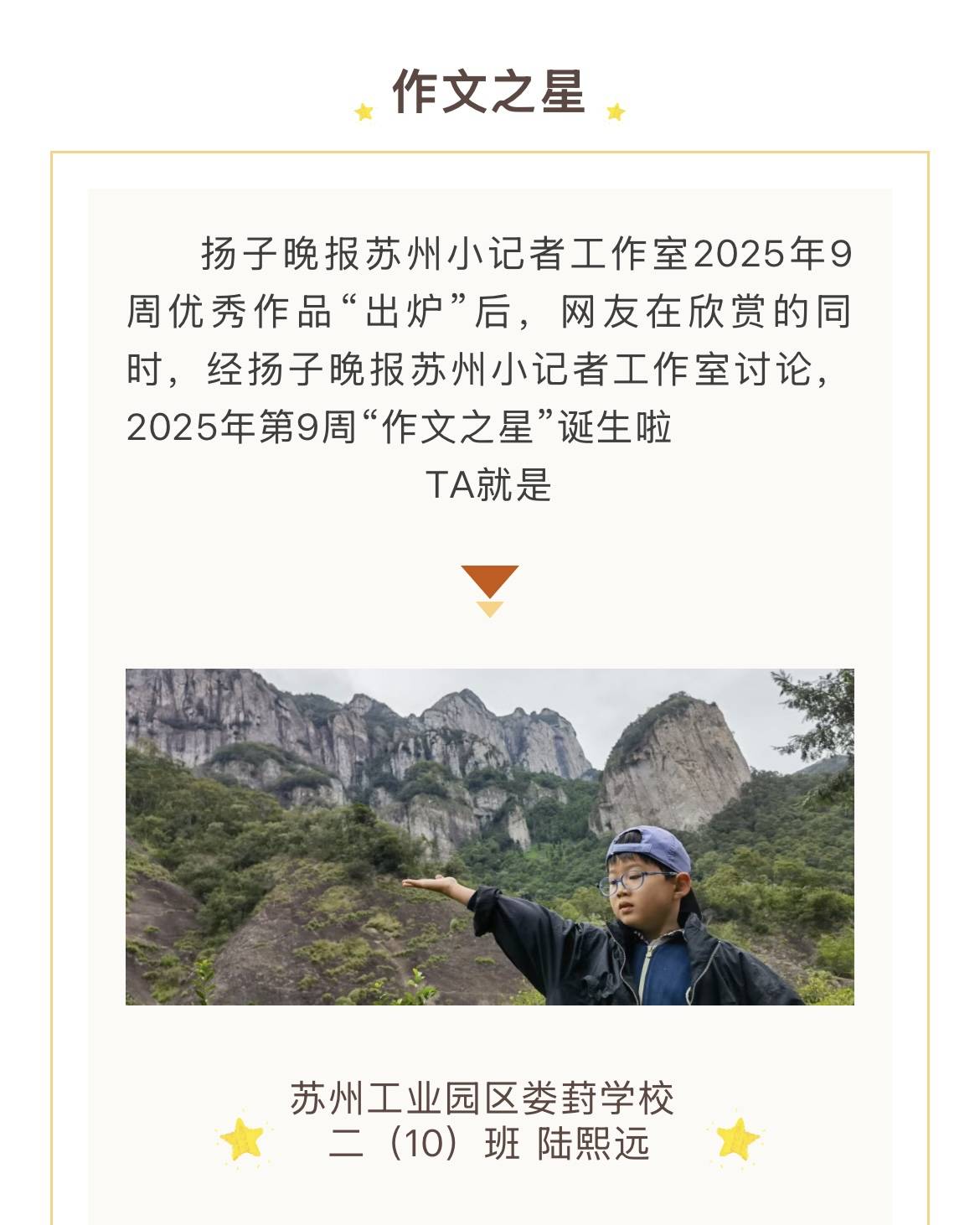980x1225 pixels.
Task: Open the mountain photo of the student
Action: coord(489,836)
